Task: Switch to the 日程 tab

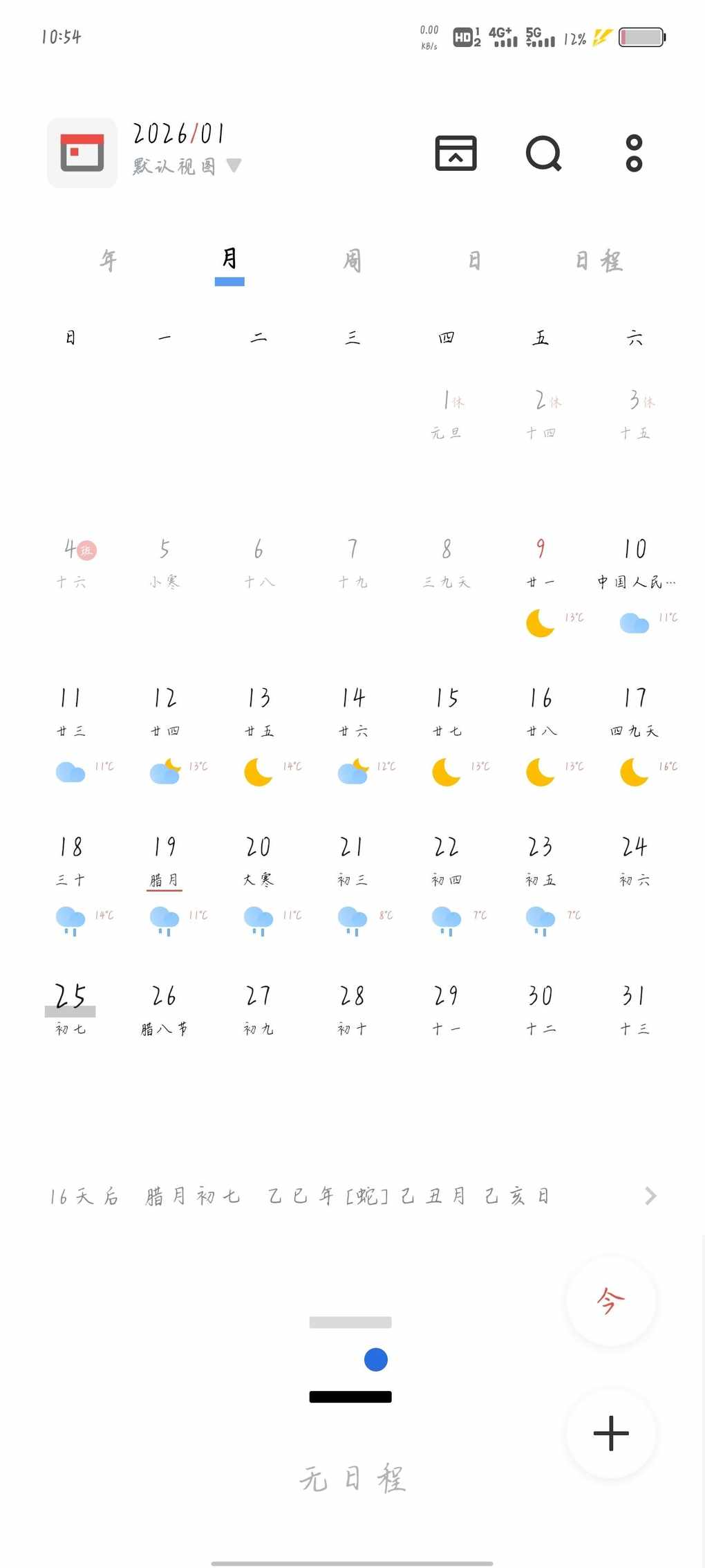Action: click(599, 261)
